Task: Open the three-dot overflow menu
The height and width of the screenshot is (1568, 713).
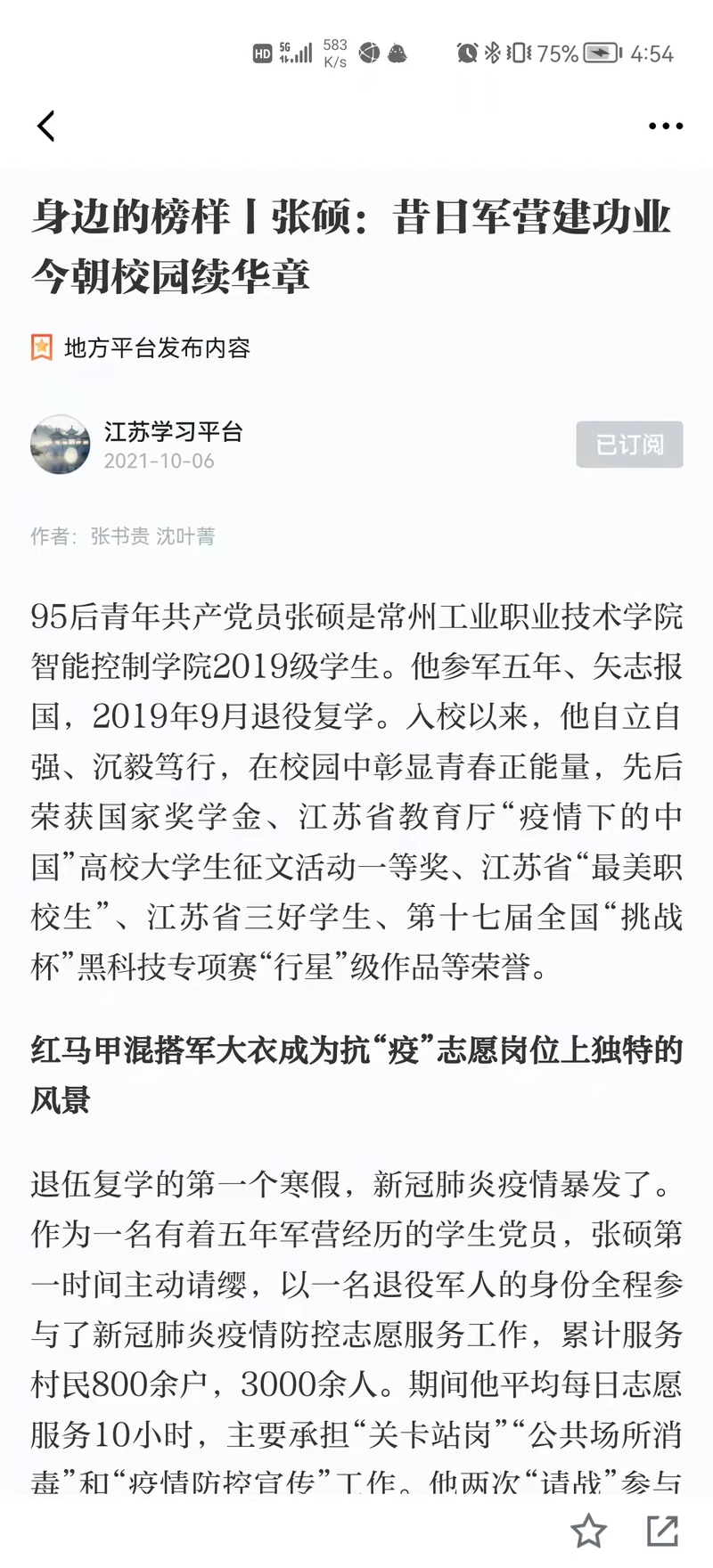Action: click(665, 127)
